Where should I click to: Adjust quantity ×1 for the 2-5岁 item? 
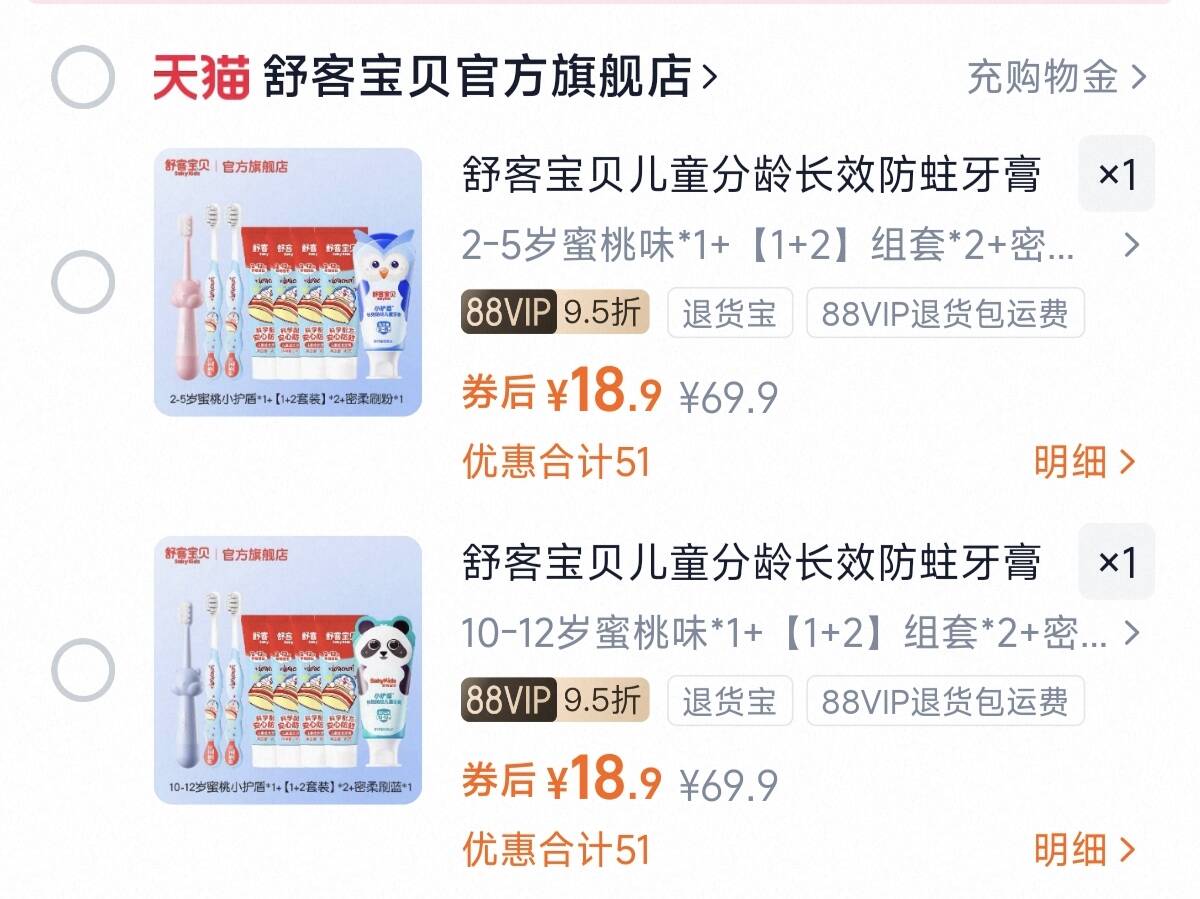click(x=1116, y=175)
